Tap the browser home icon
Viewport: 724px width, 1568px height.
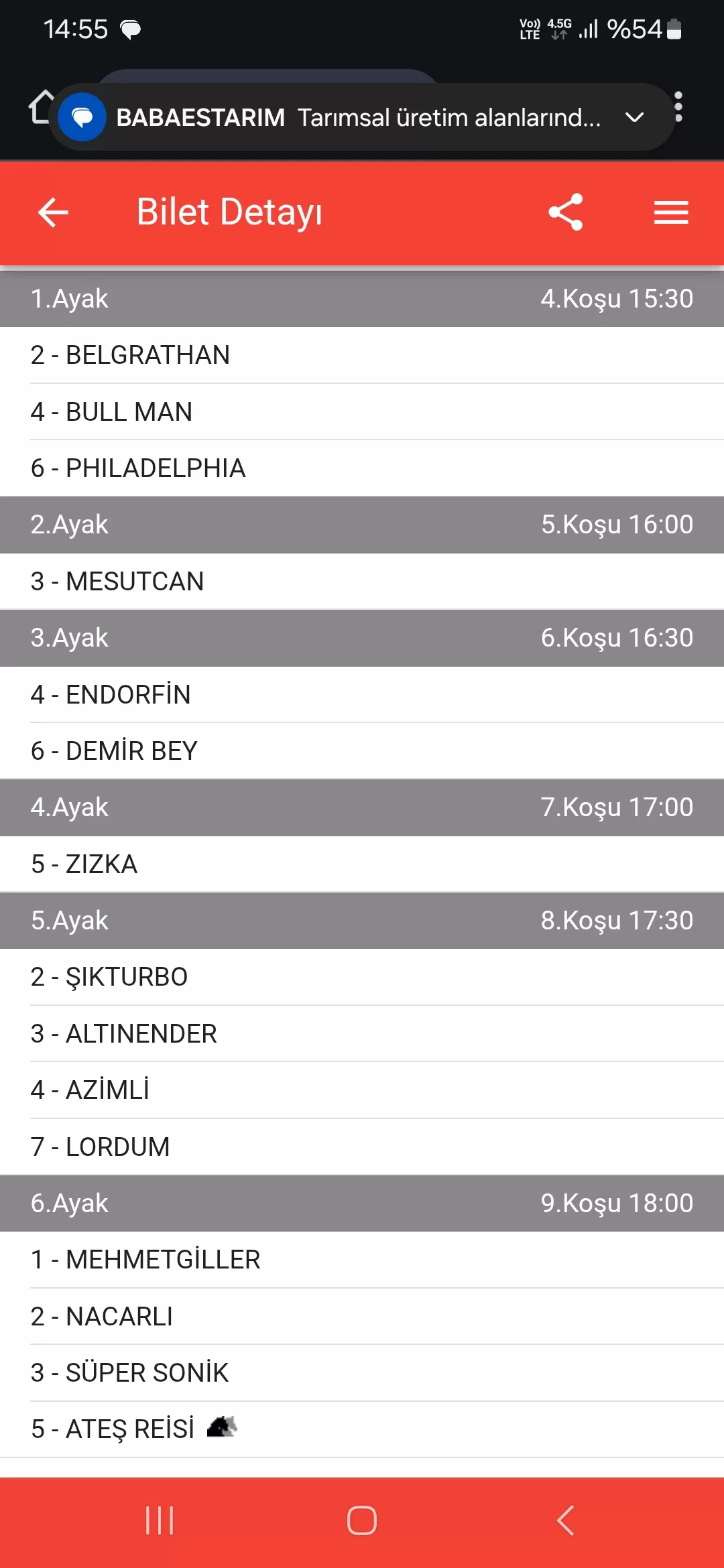(x=40, y=107)
